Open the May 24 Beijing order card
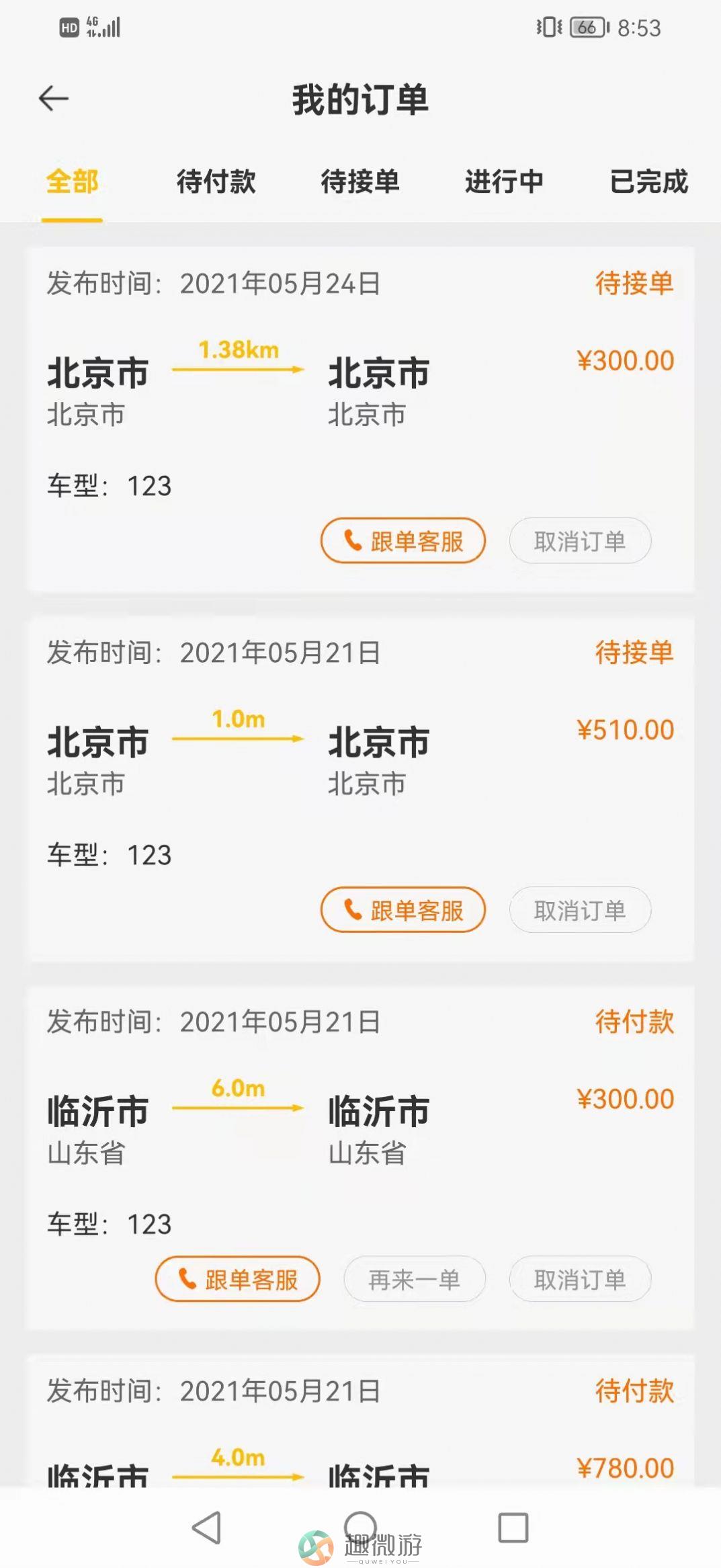Image resolution: width=721 pixels, height=1568 pixels. (x=360, y=420)
